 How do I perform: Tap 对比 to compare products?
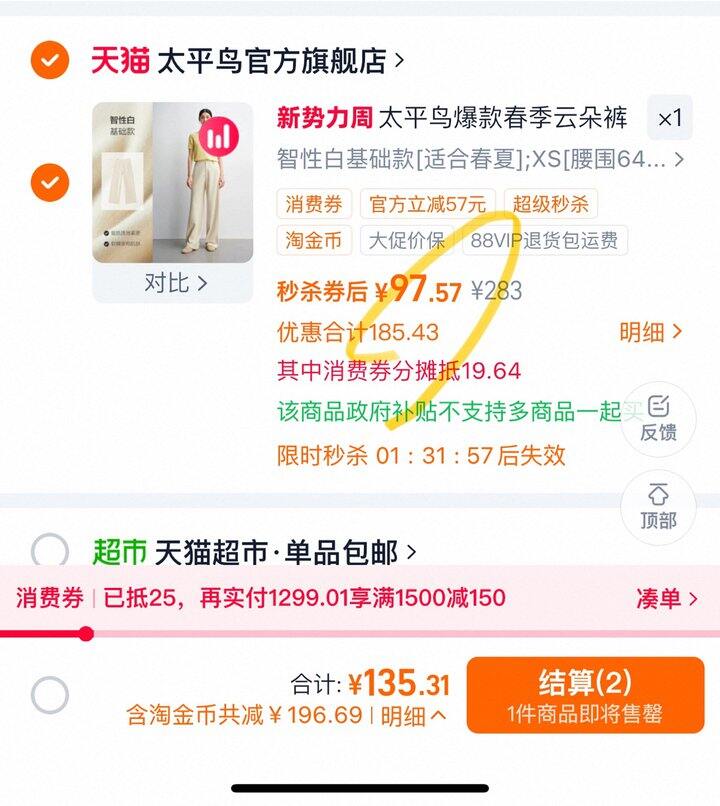pyautogui.click(x=175, y=283)
